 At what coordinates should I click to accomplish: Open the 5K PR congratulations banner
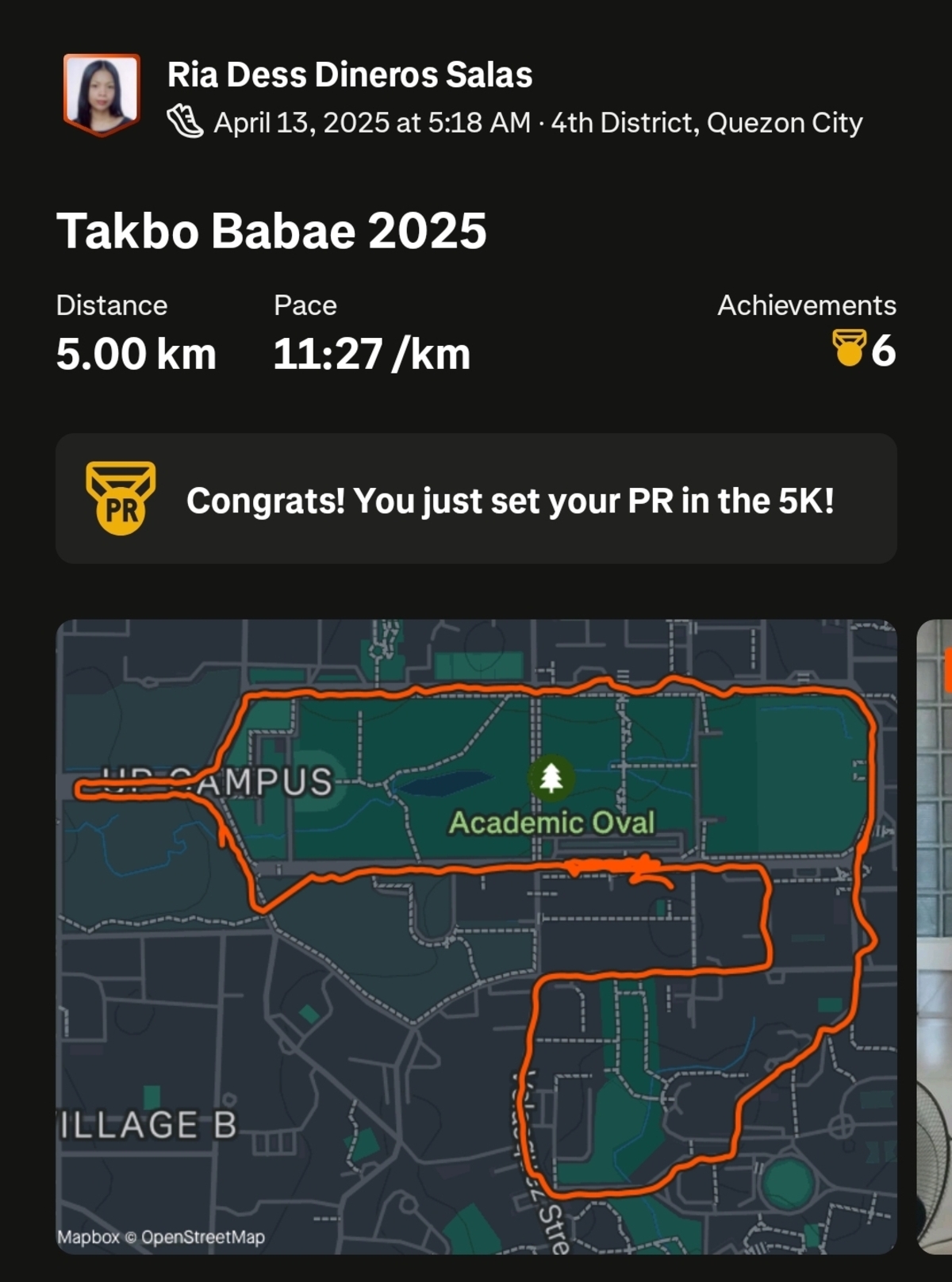click(476, 499)
